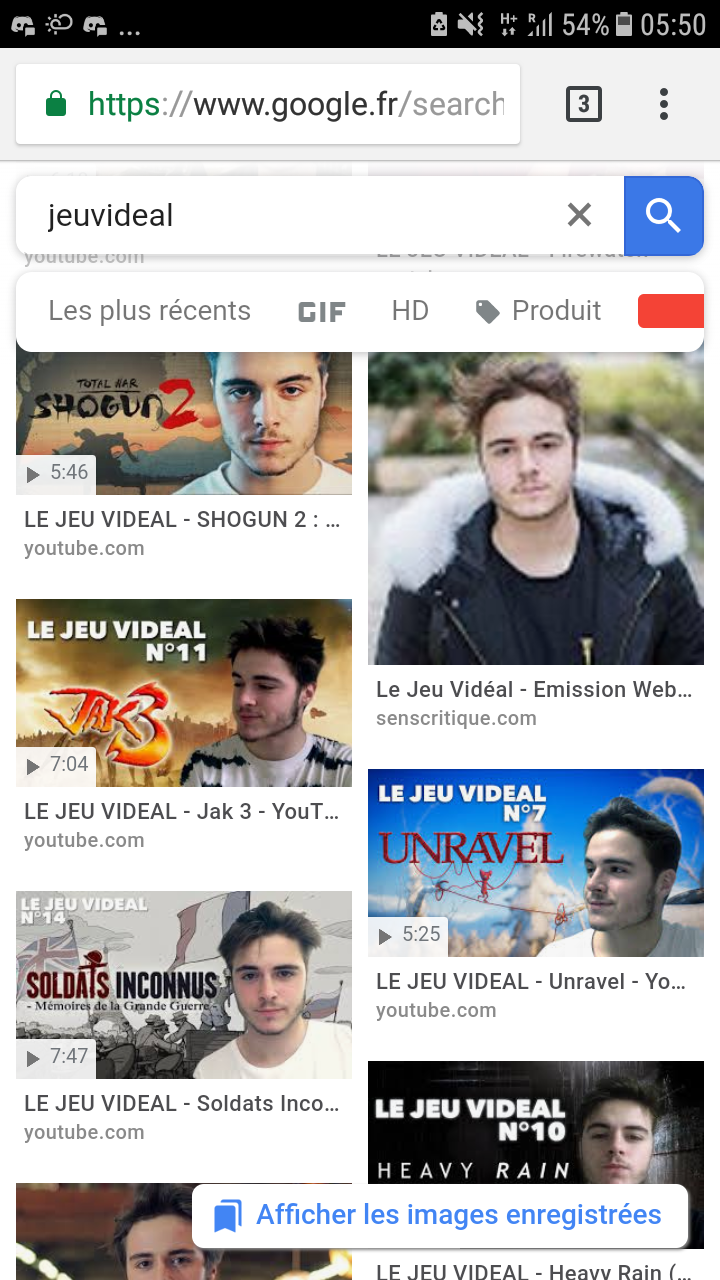Apply the HD filter chip
This screenshot has height=1280, width=720.
(410, 311)
